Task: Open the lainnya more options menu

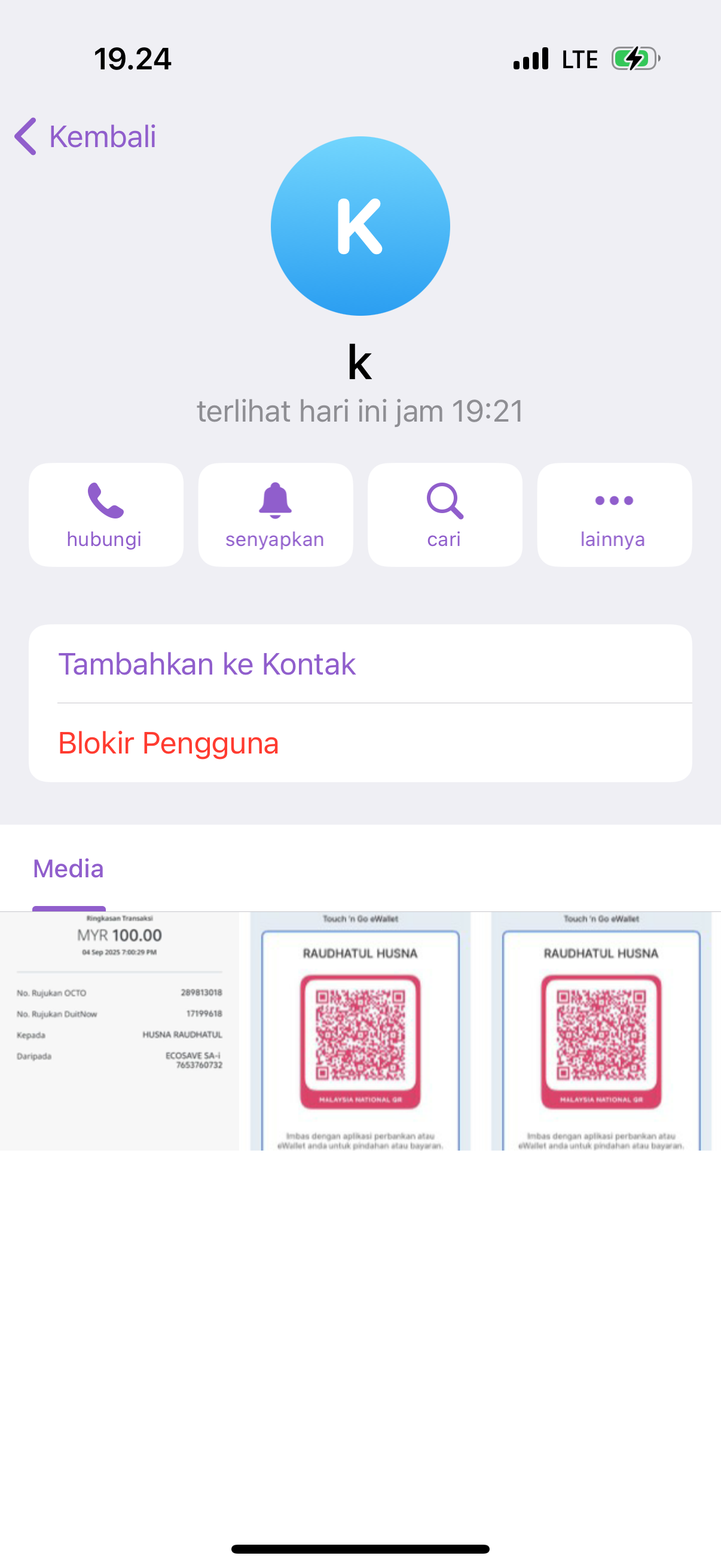Action: pos(614,514)
